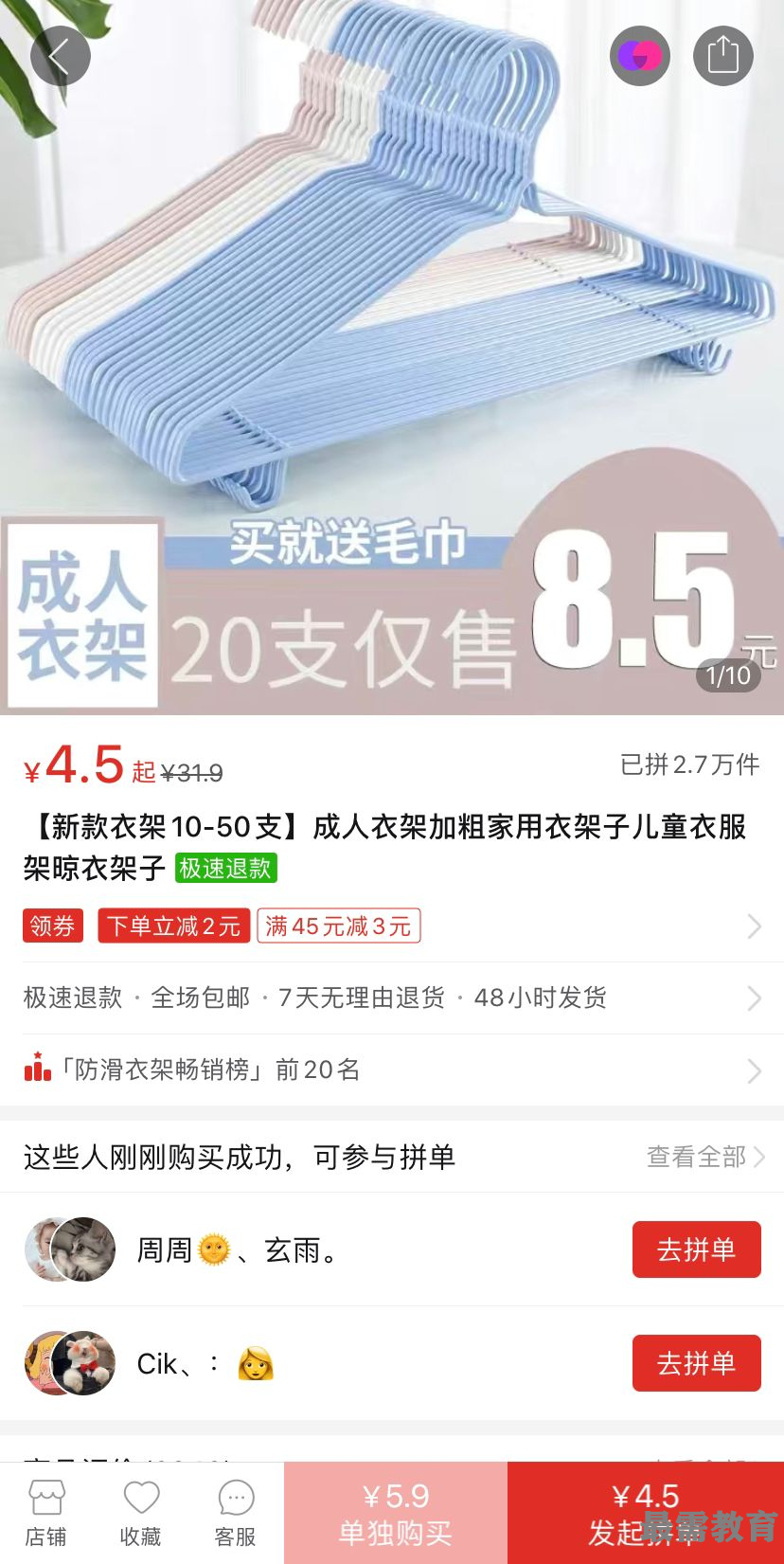Add product to 收藏 favorites
This screenshot has height=1564, width=784.
click(141, 1513)
